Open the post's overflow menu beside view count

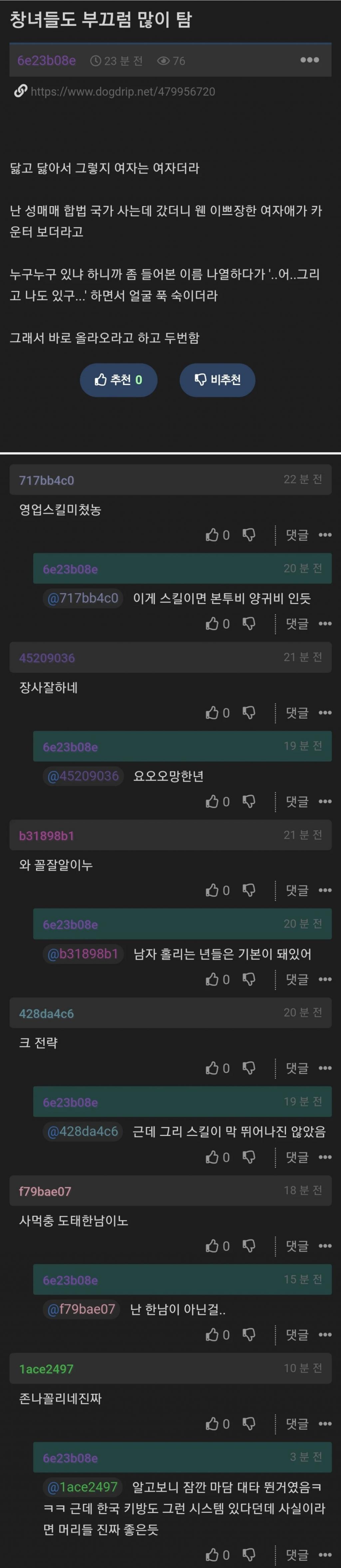(309, 60)
